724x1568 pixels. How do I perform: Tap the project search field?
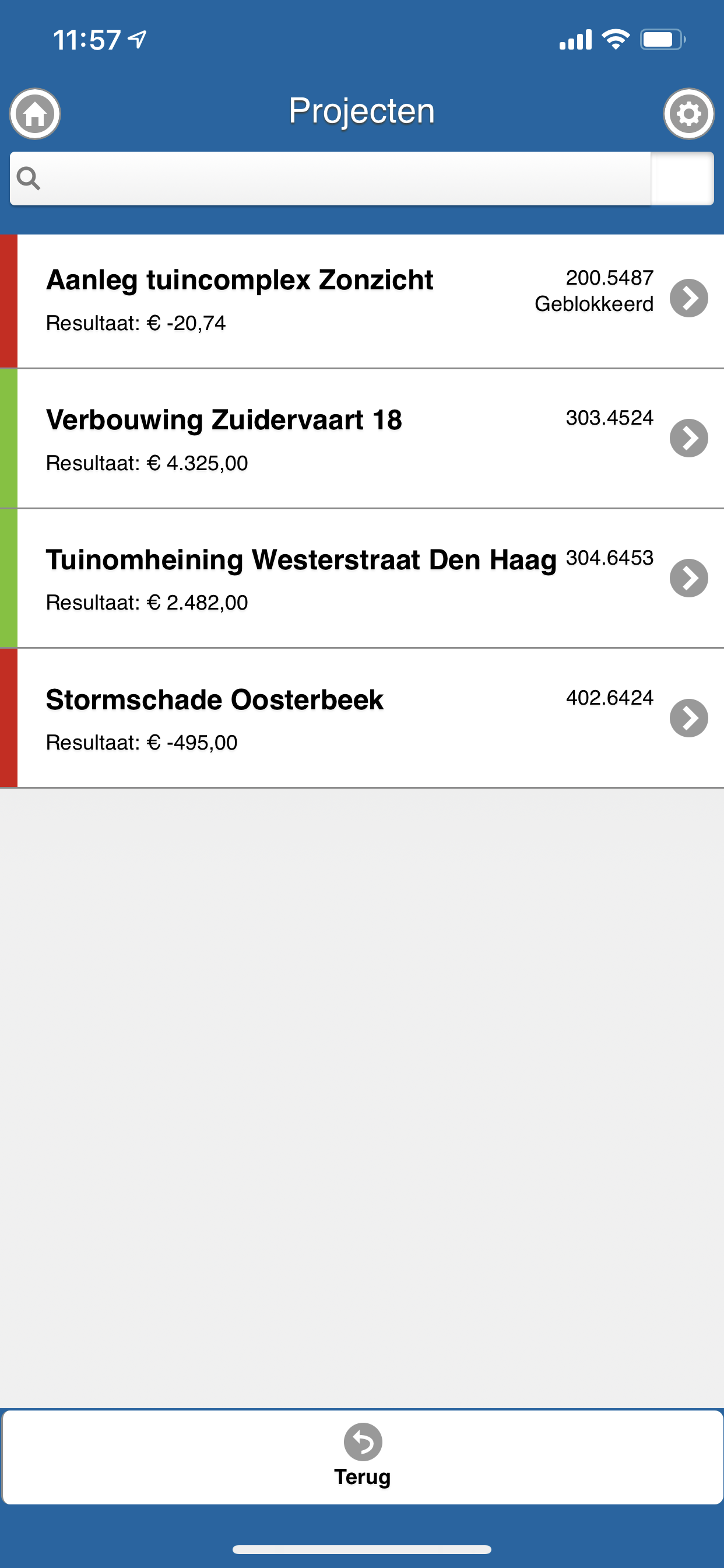tap(340, 178)
